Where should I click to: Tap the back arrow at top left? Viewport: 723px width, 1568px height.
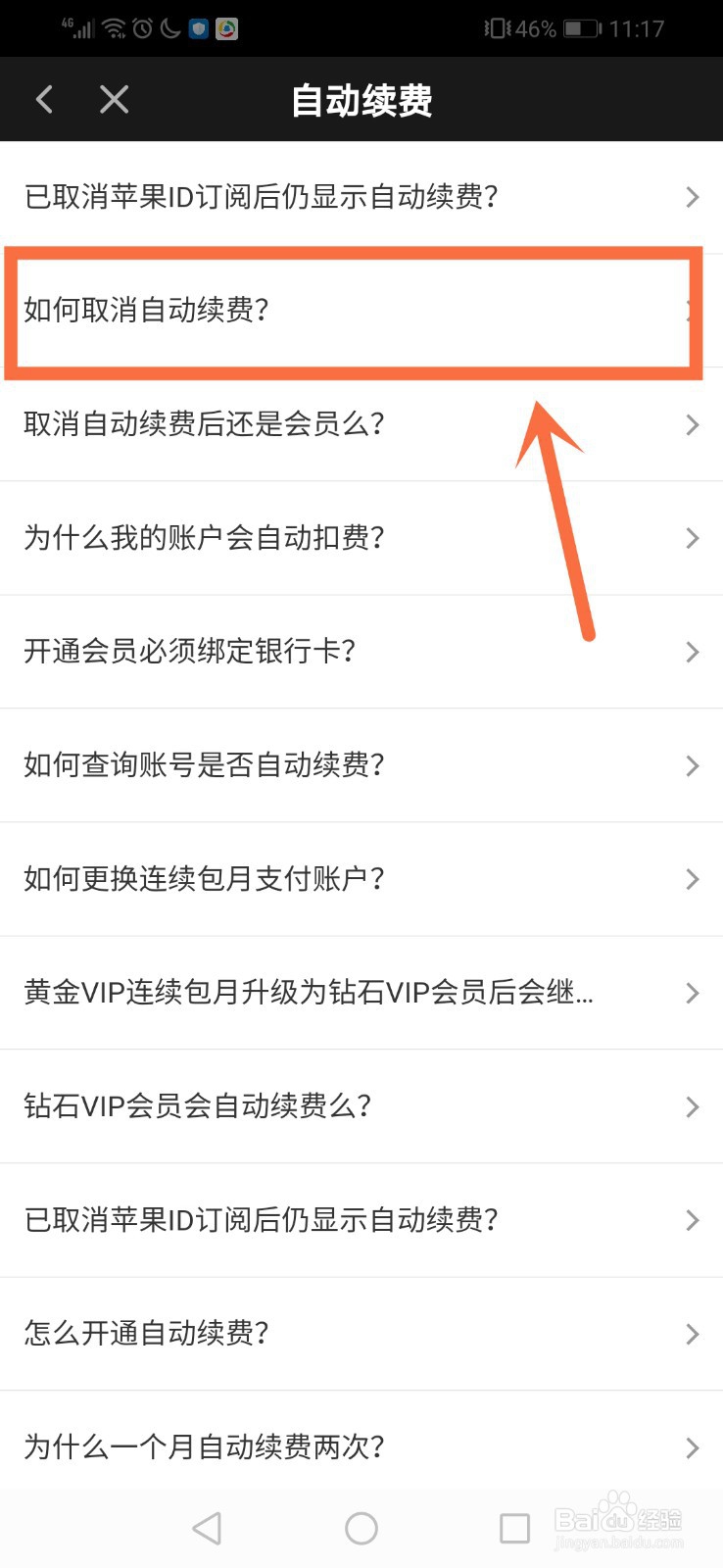[43, 99]
